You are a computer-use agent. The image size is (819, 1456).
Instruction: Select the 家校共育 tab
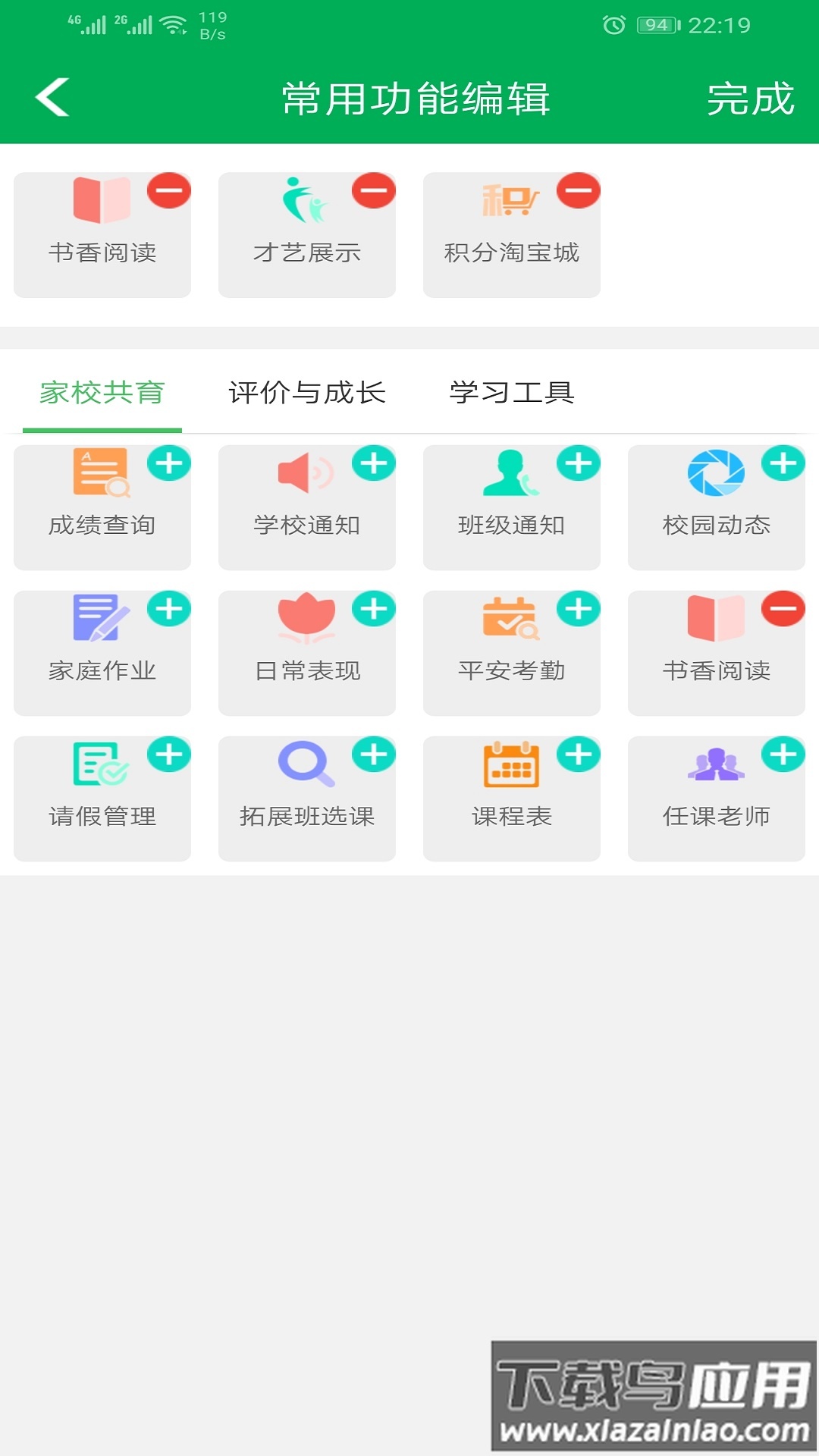point(102,392)
